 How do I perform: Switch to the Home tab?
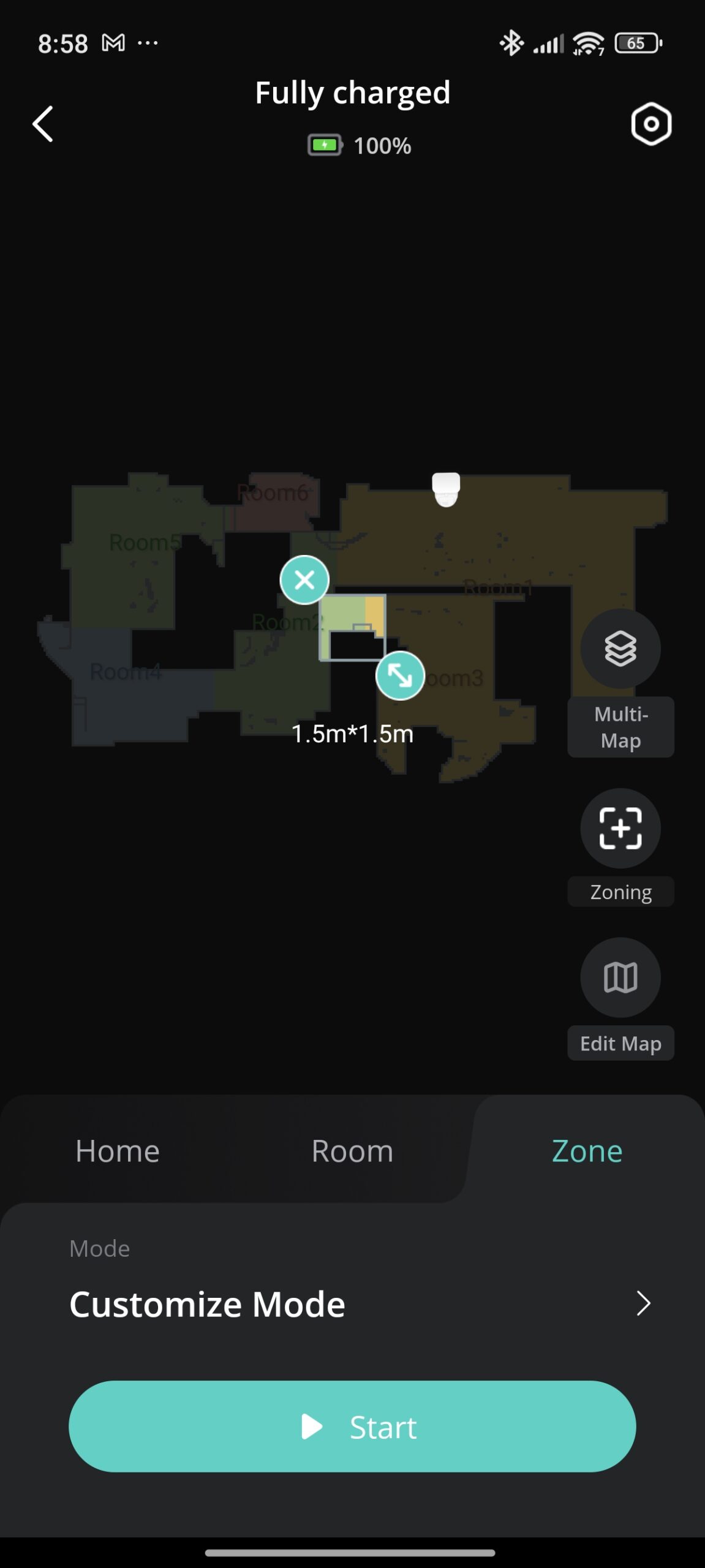point(118,1151)
